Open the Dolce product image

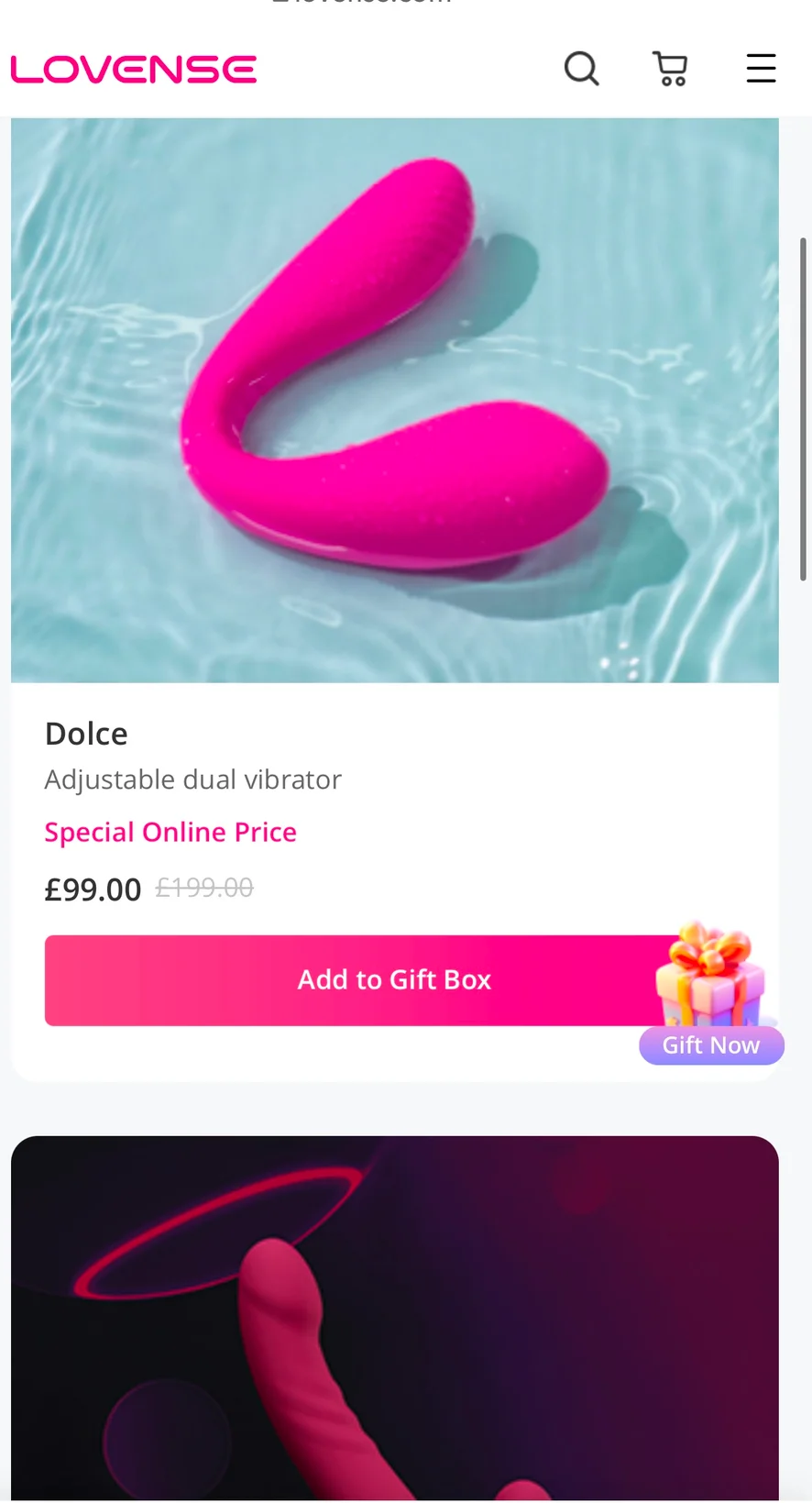pos(394,400)
